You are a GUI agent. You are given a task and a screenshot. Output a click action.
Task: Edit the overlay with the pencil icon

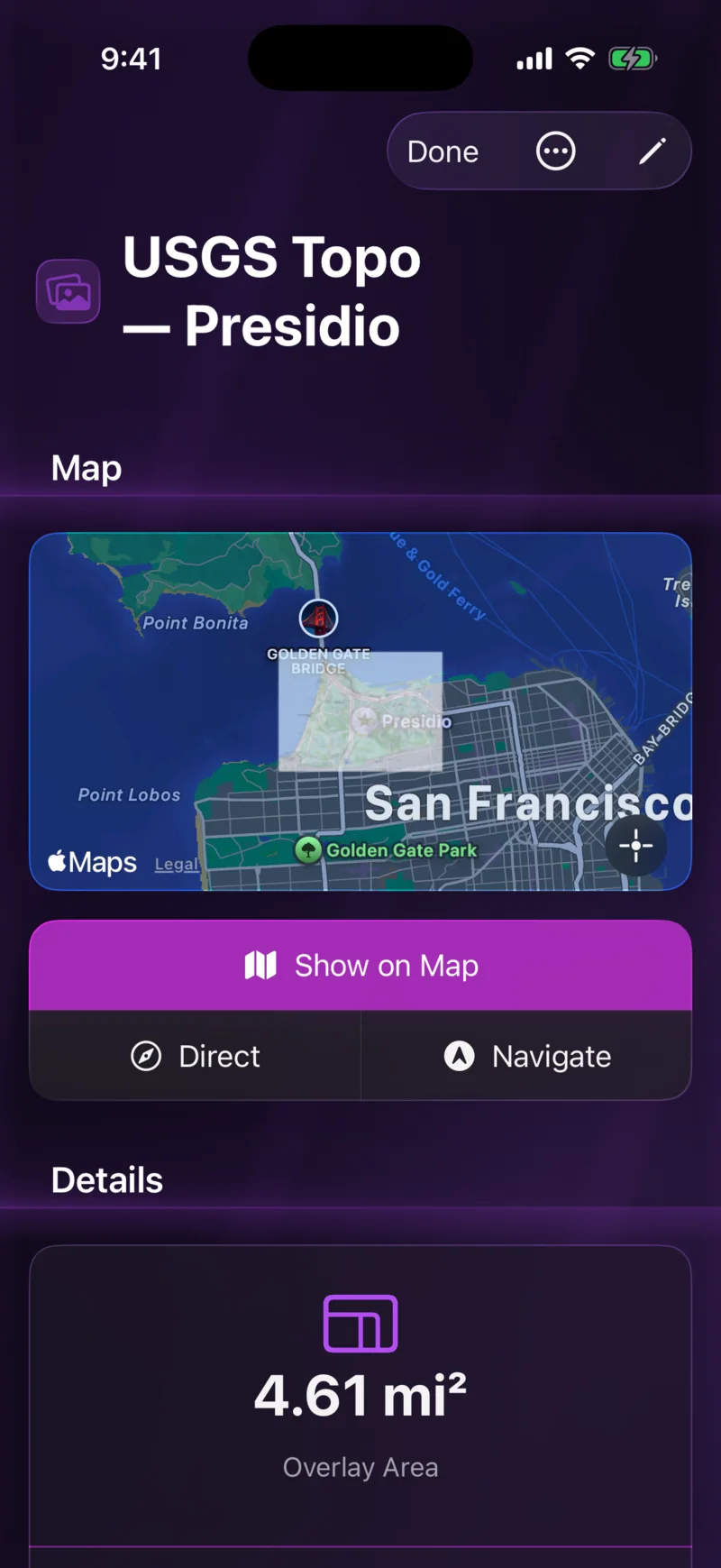click(x=653, y=151)
